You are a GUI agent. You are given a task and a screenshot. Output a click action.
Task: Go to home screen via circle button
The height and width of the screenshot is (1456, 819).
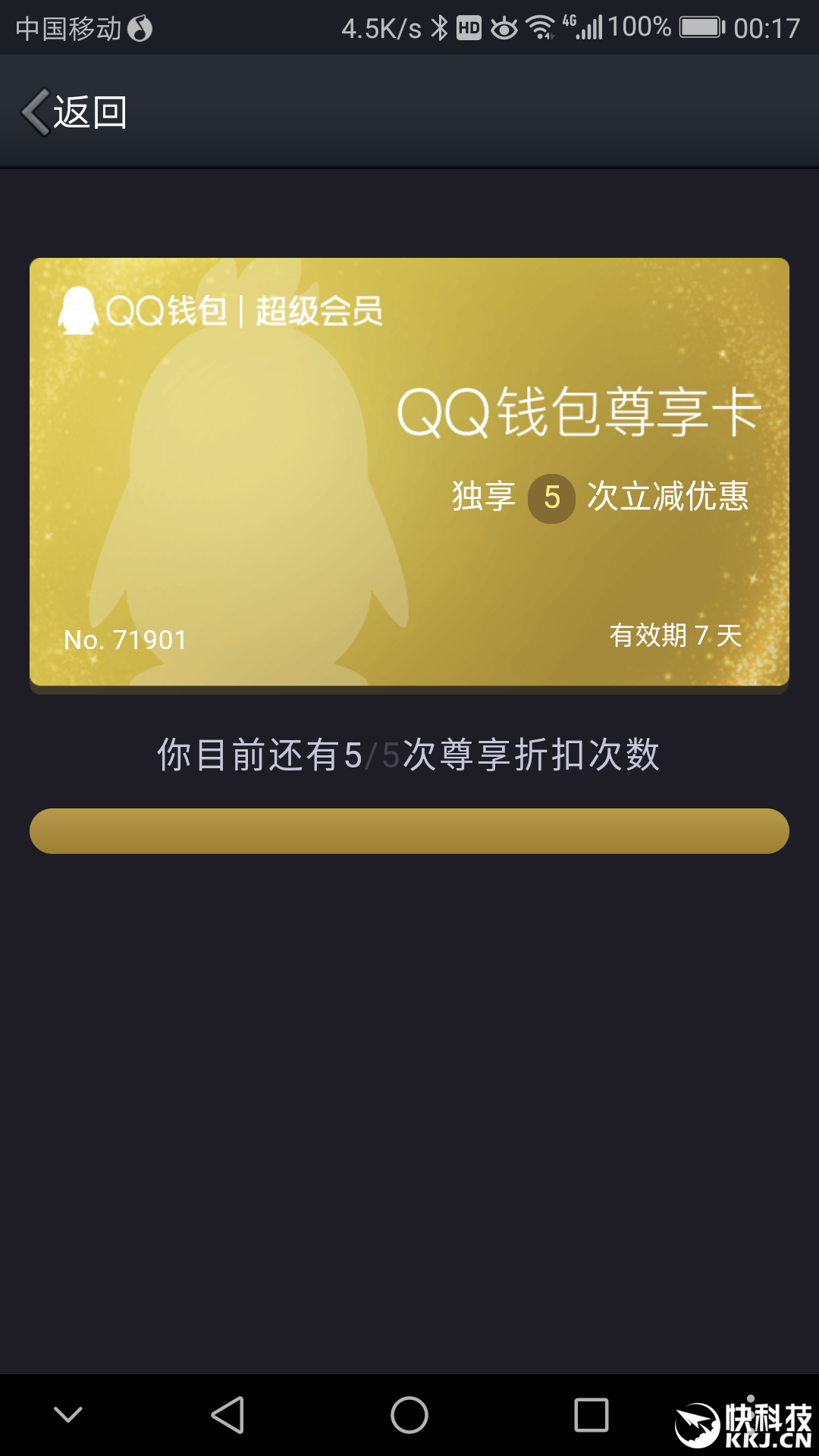pyautogui.click(x=409, y=1415)
